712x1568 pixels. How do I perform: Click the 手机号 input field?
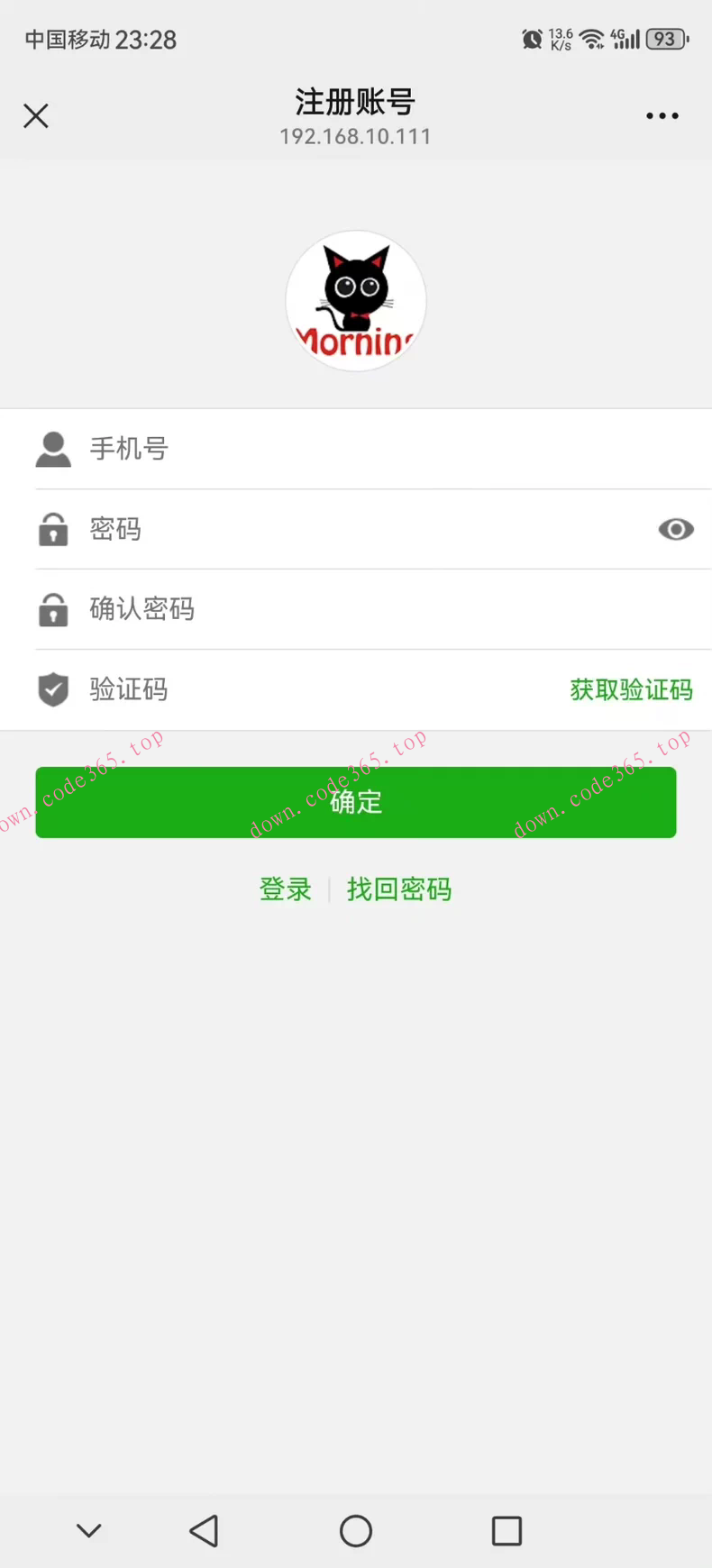(270, 450)
